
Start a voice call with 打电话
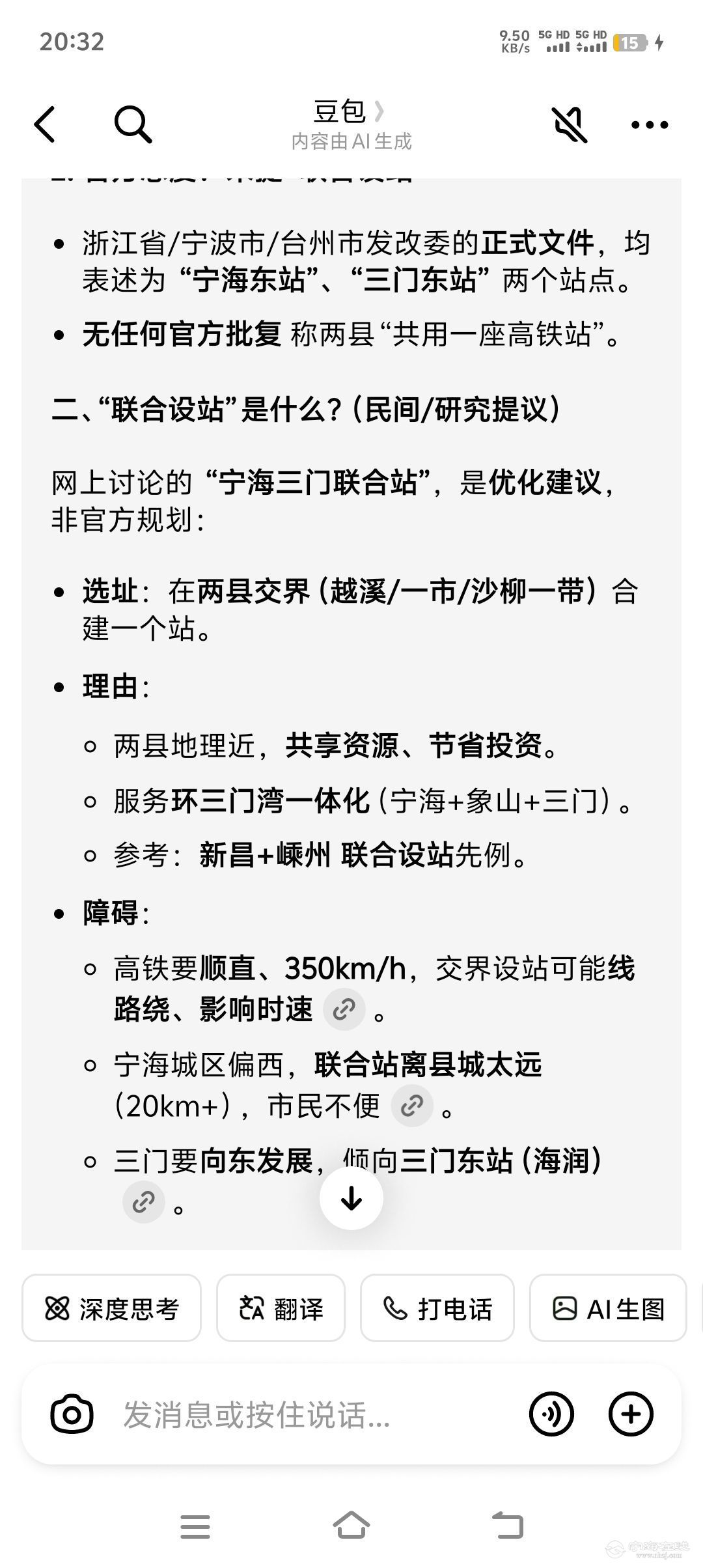(437, 1308)
